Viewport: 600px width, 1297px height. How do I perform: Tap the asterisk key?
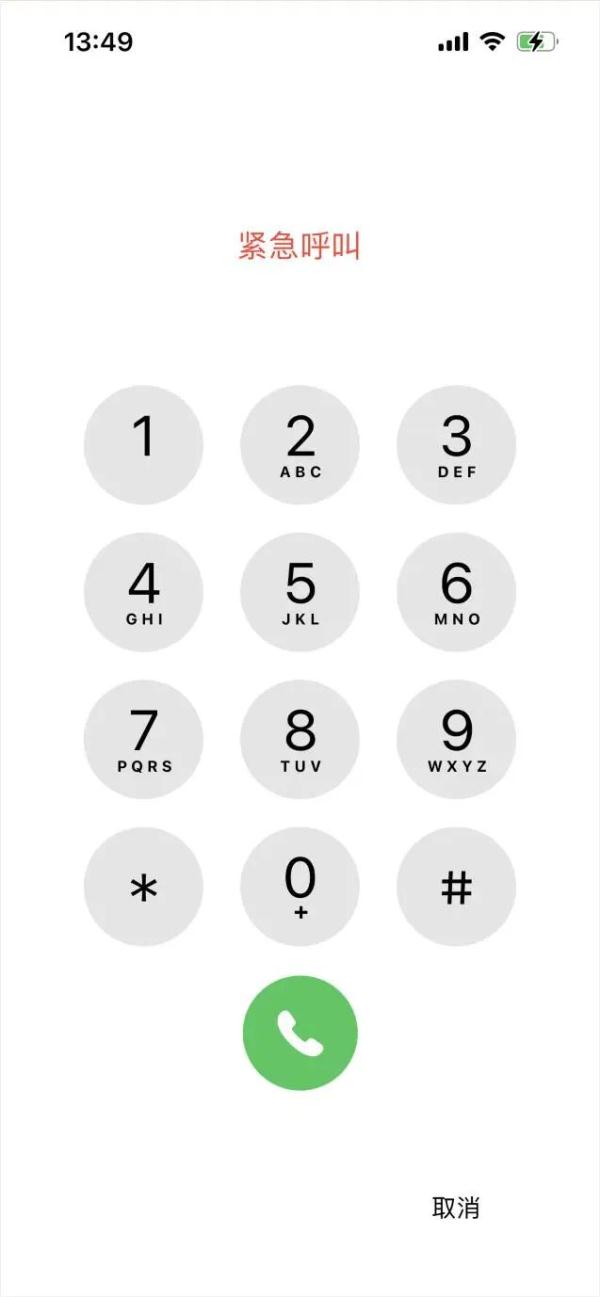pos(143,886)
